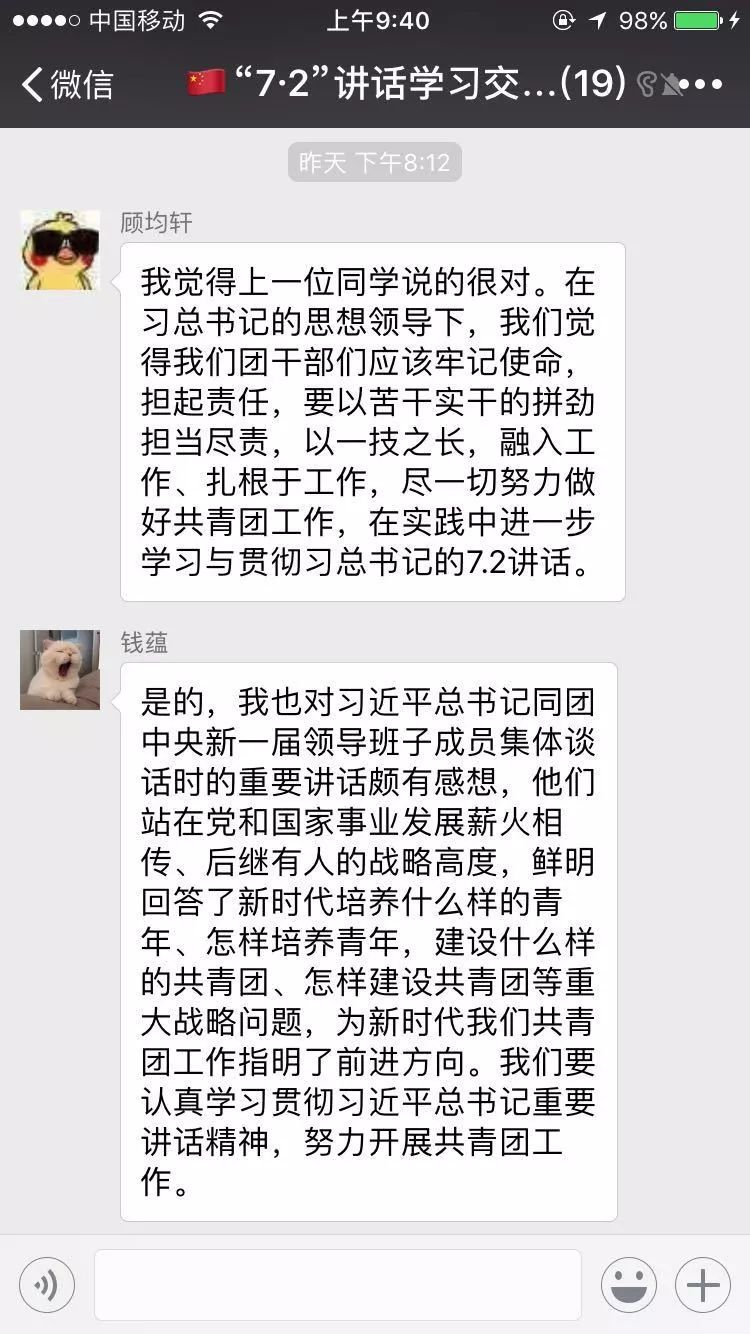Open the emoji sticker panel
The height and width of the screenshot is (1334, 750).
pyautogui.click(x=629, y=1285)
